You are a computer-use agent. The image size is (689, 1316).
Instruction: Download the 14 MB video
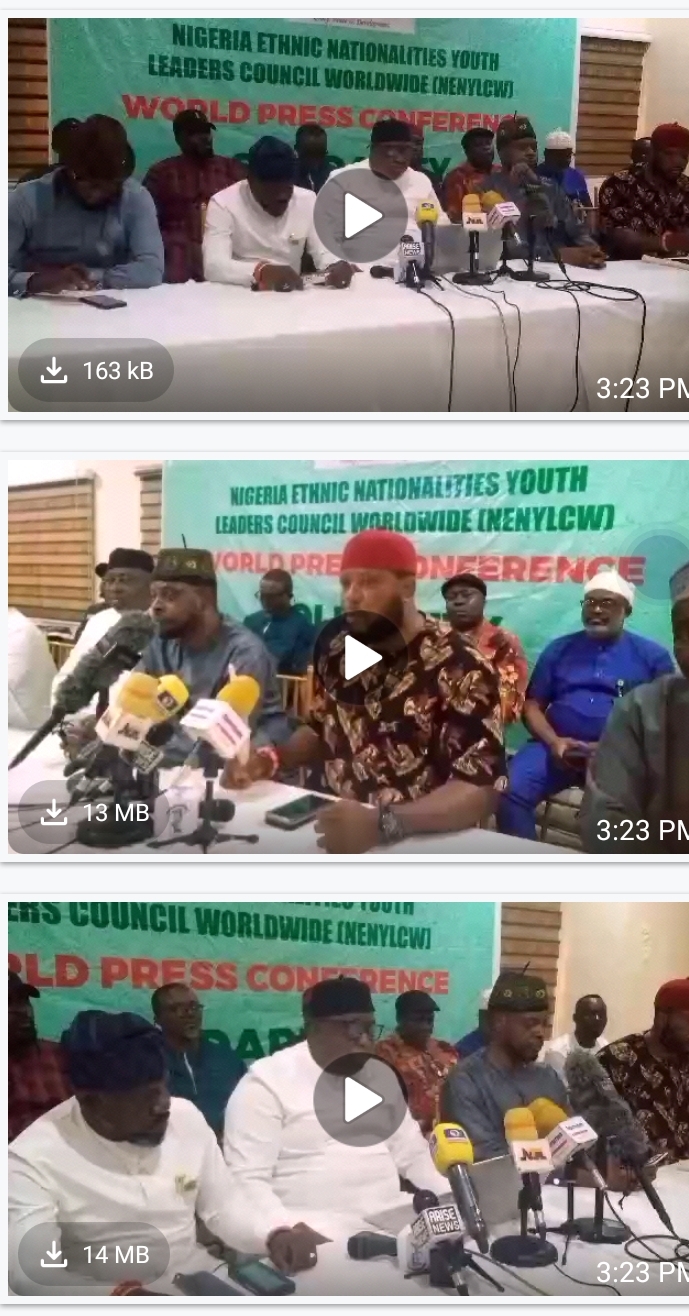pyautogui.click(x=96, y=1254)
